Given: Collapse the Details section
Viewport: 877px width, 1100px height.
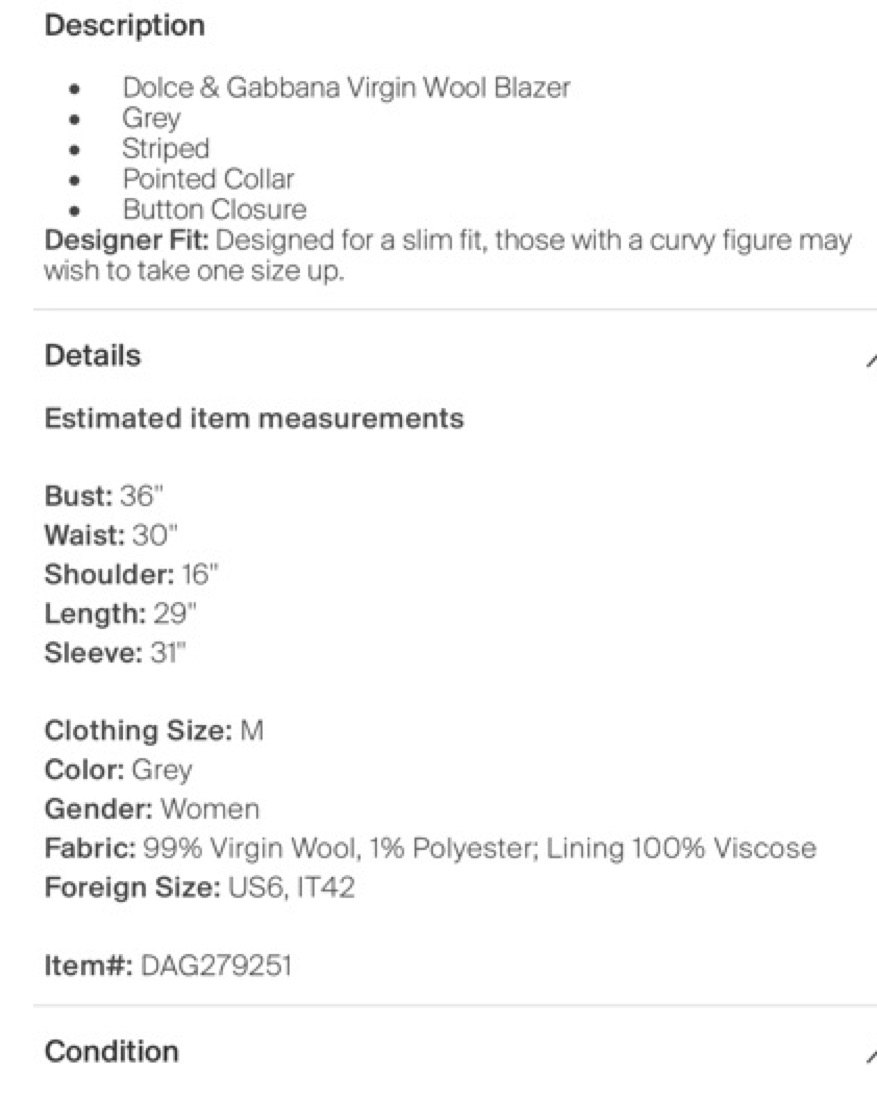Looking at the screenshot, I should (x=868, y=359).
